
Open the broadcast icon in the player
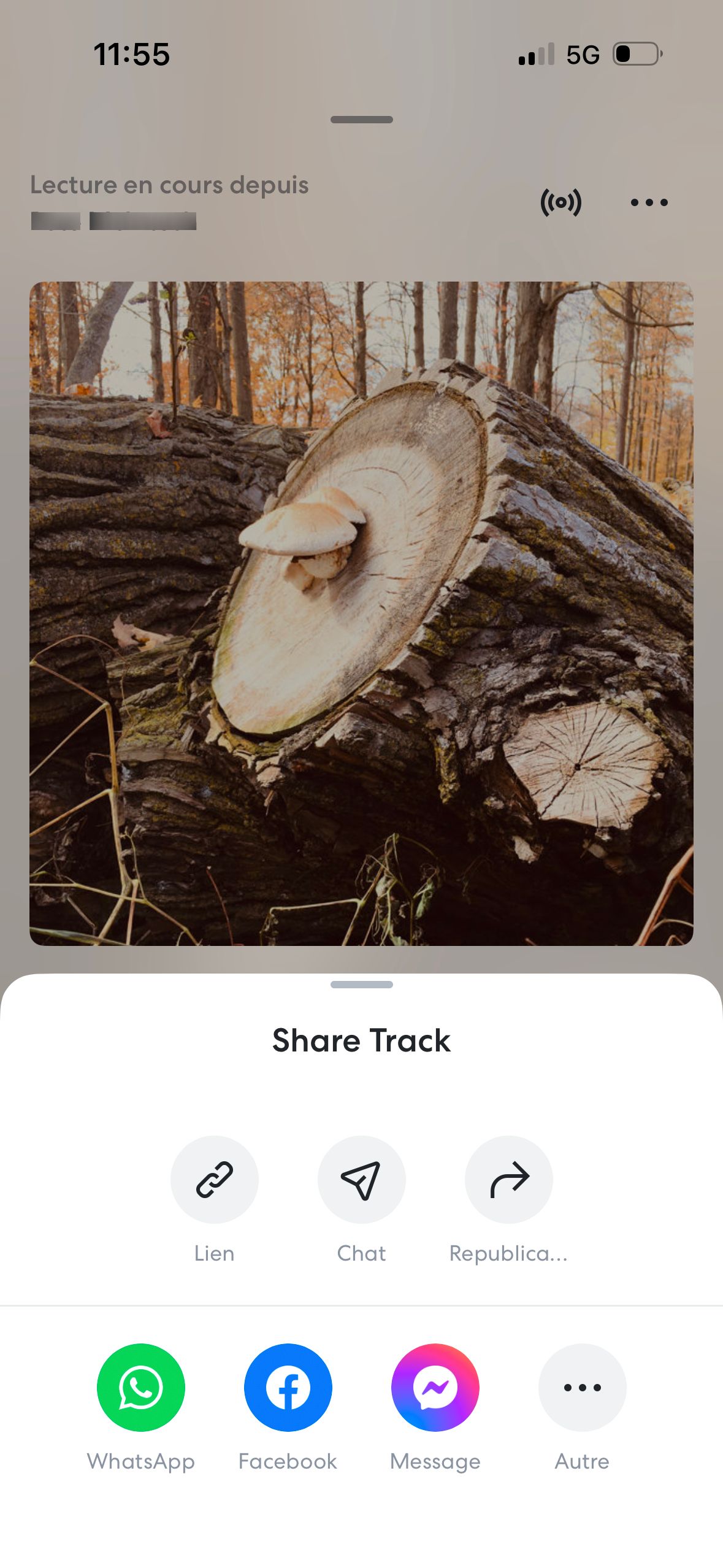[560, 202]
